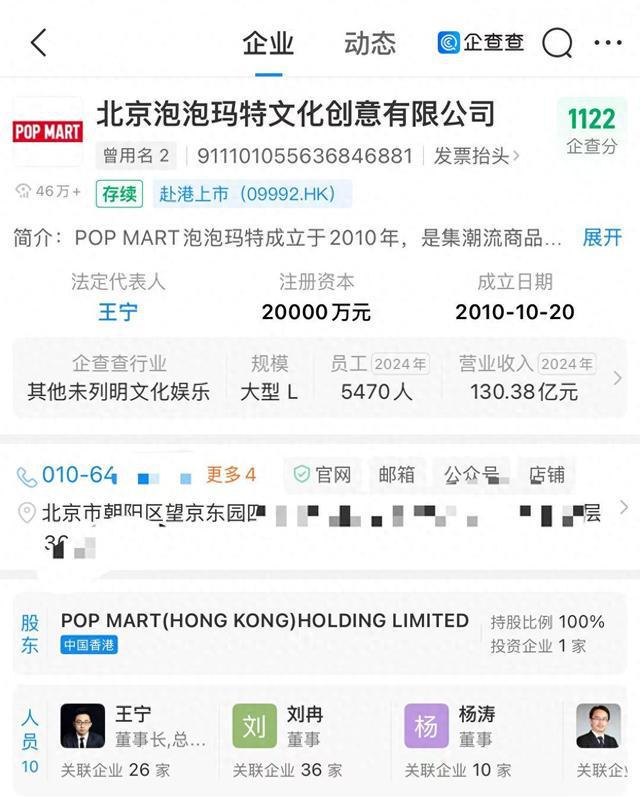View 曾用名 2 former names

tap(137, 156)
